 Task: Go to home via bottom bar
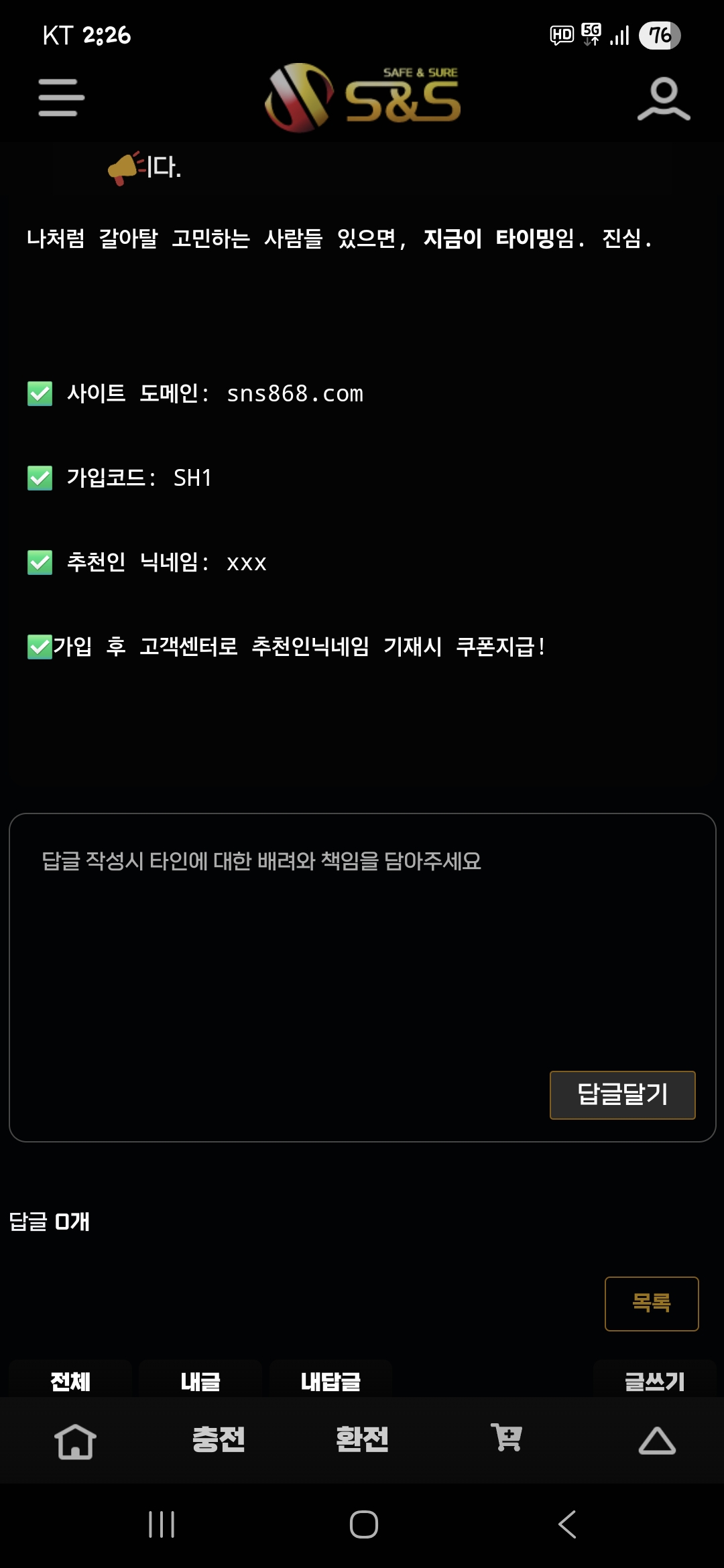(x=75, y=1441)
